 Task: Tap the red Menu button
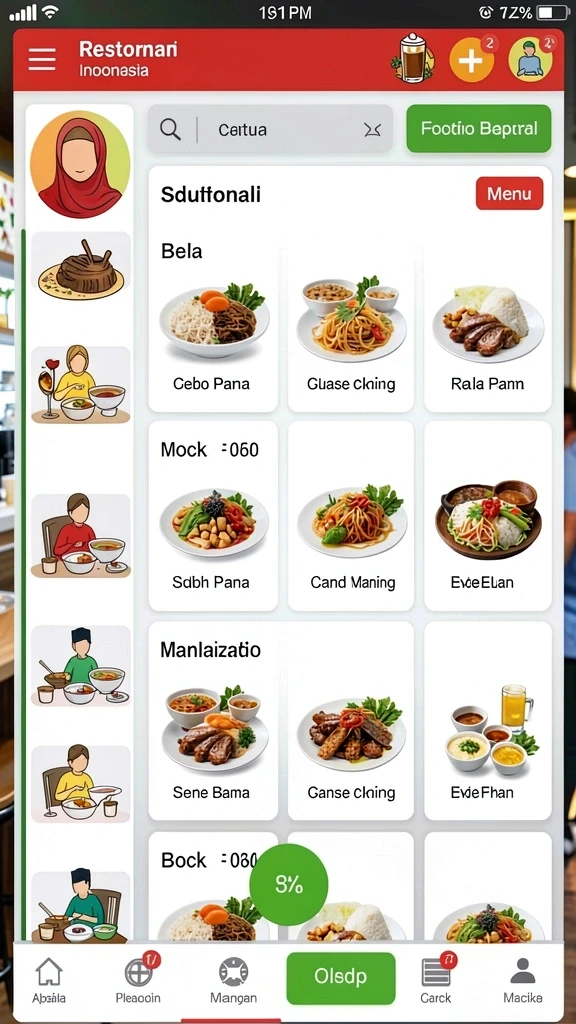click(509, 193)
